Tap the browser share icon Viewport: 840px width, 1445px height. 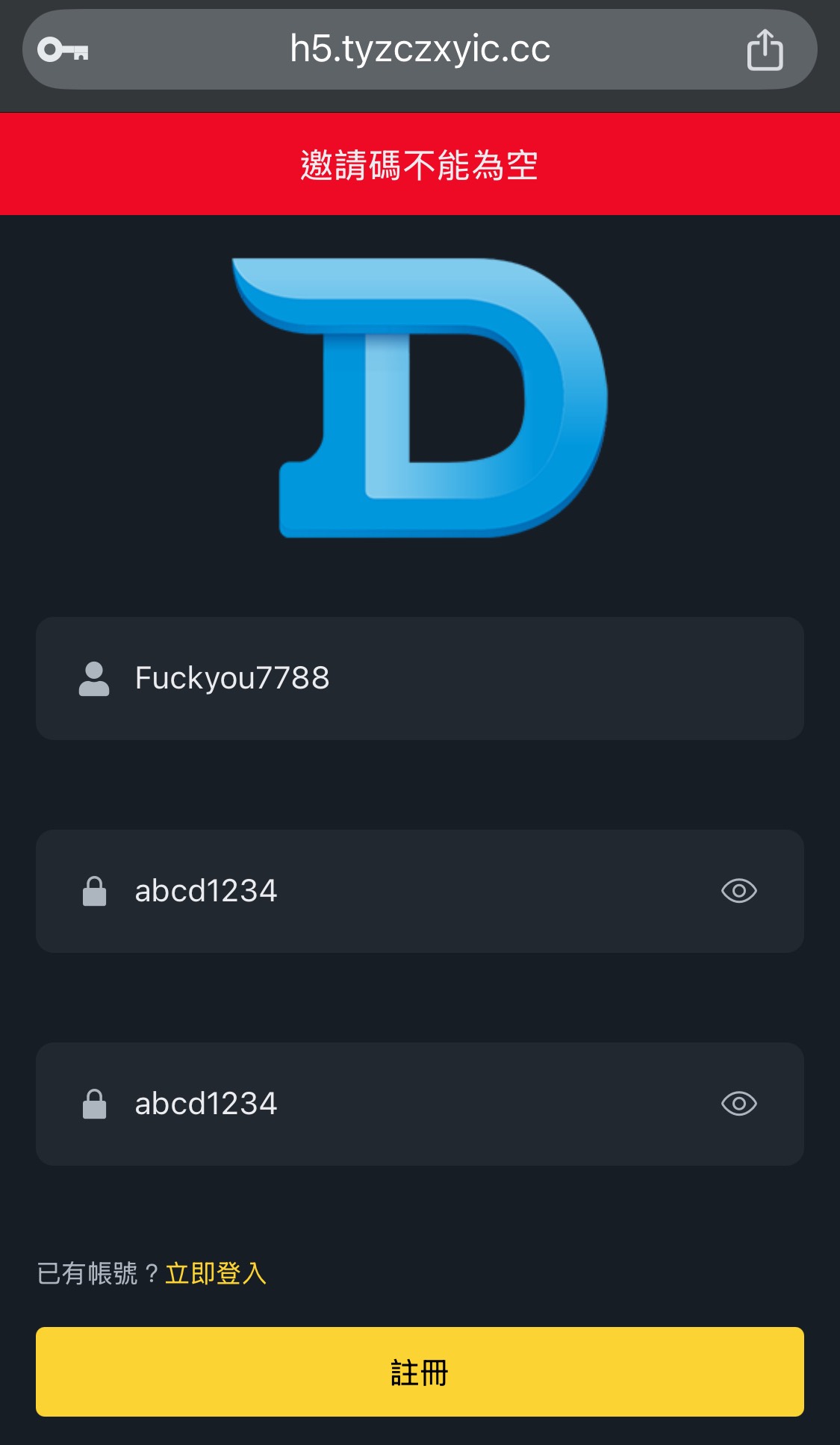point(765,50)
